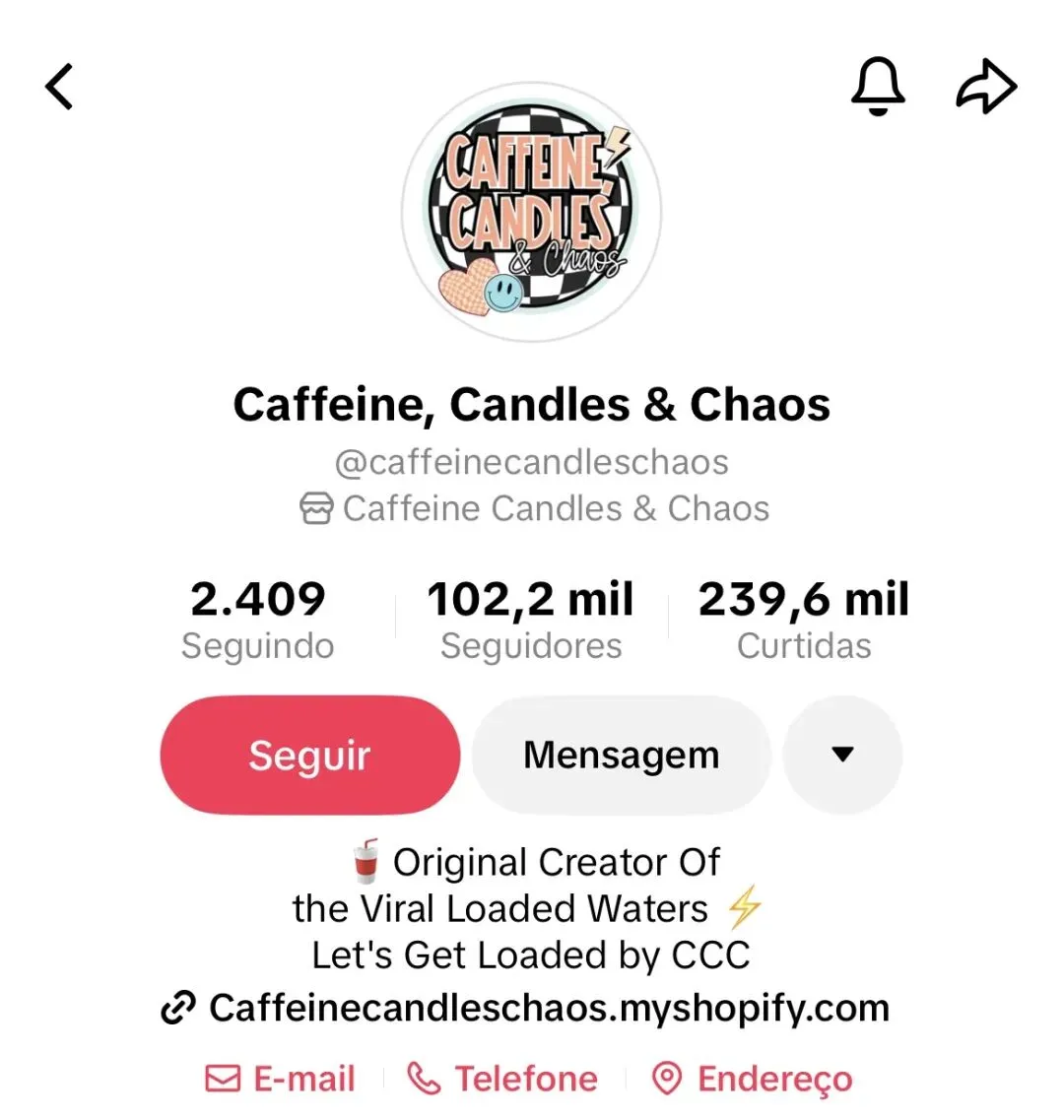Open the Caffeine Candles & Chaos shop link
The image size is (1064, 1120).
[535, 508]
